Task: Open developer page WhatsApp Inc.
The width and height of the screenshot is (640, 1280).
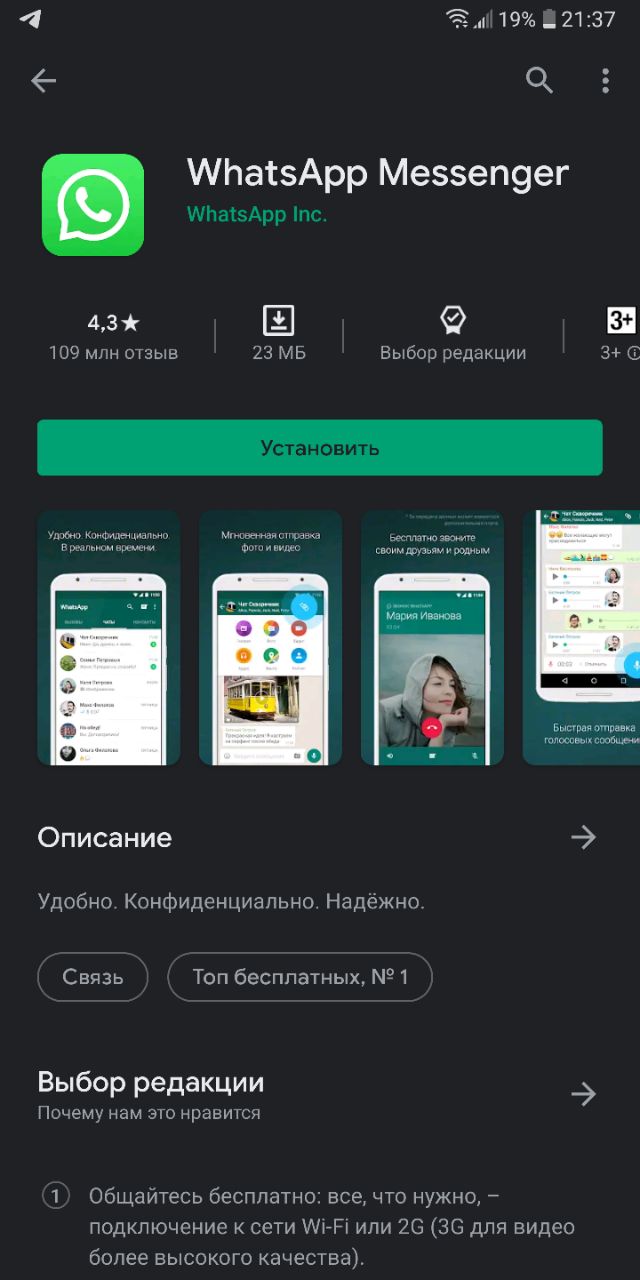Action: coord(257,214)
